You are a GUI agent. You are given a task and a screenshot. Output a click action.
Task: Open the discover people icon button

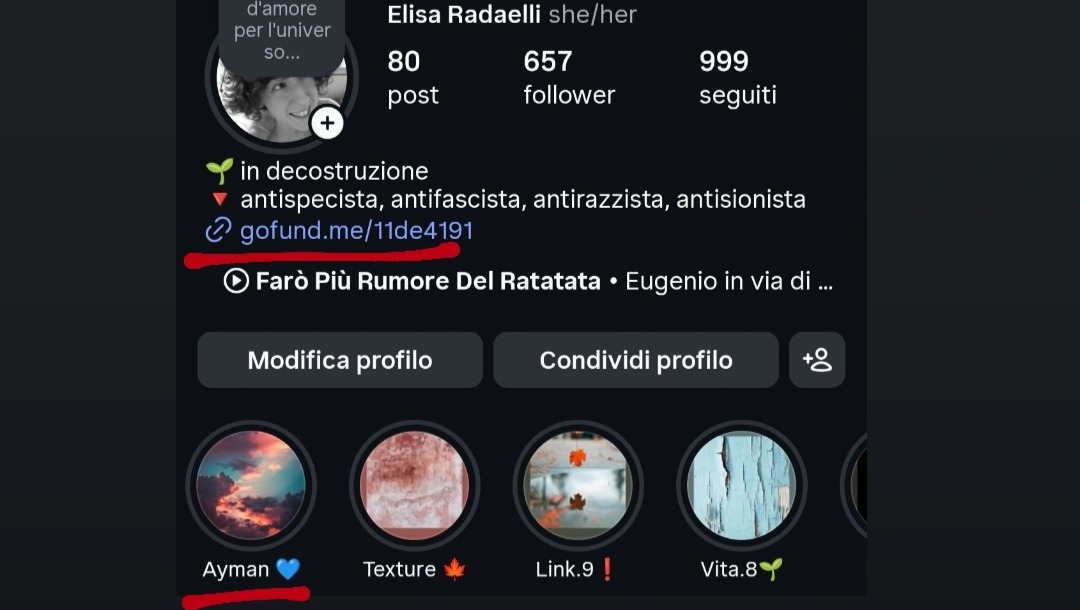pyautogui.click(x=817, y=360)
